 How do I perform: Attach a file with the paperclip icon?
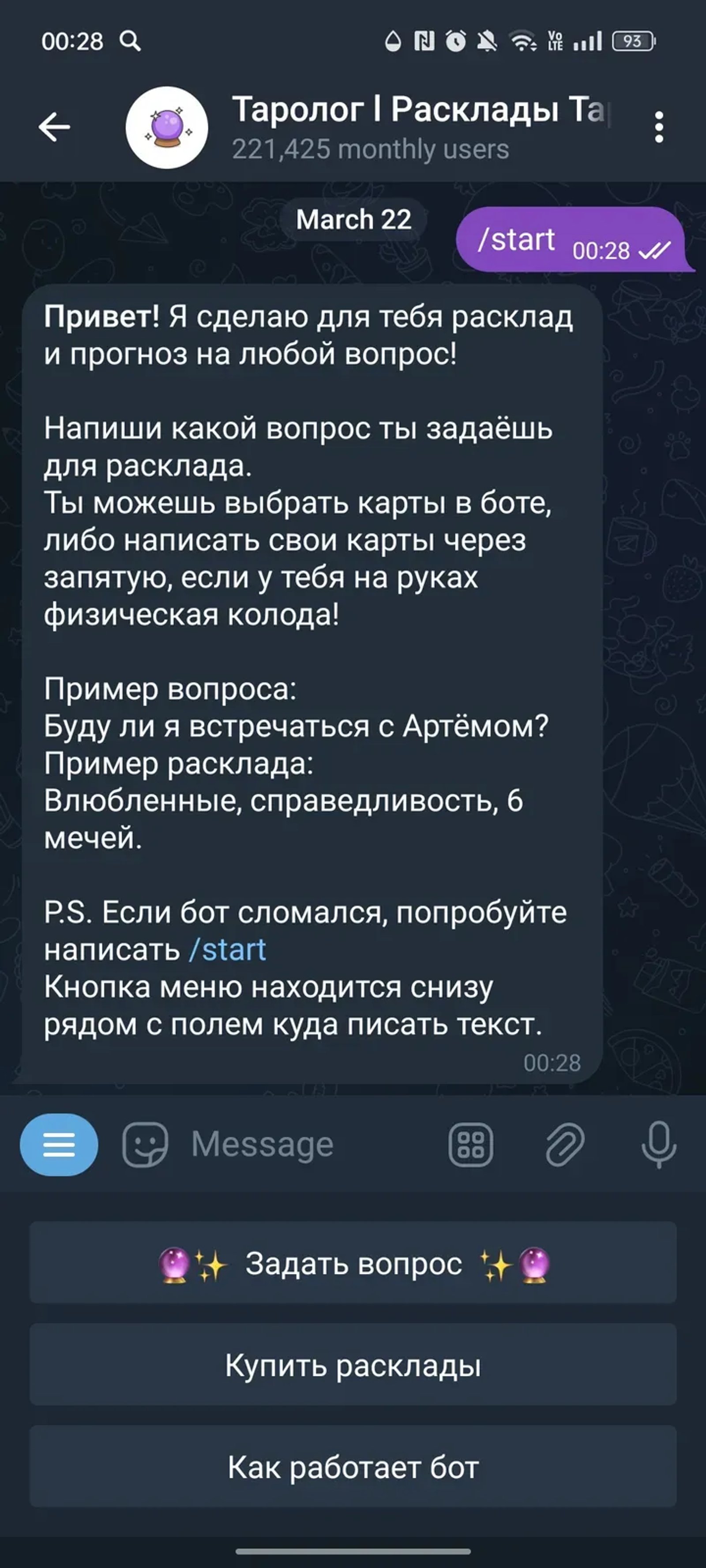pos(563,1144)
